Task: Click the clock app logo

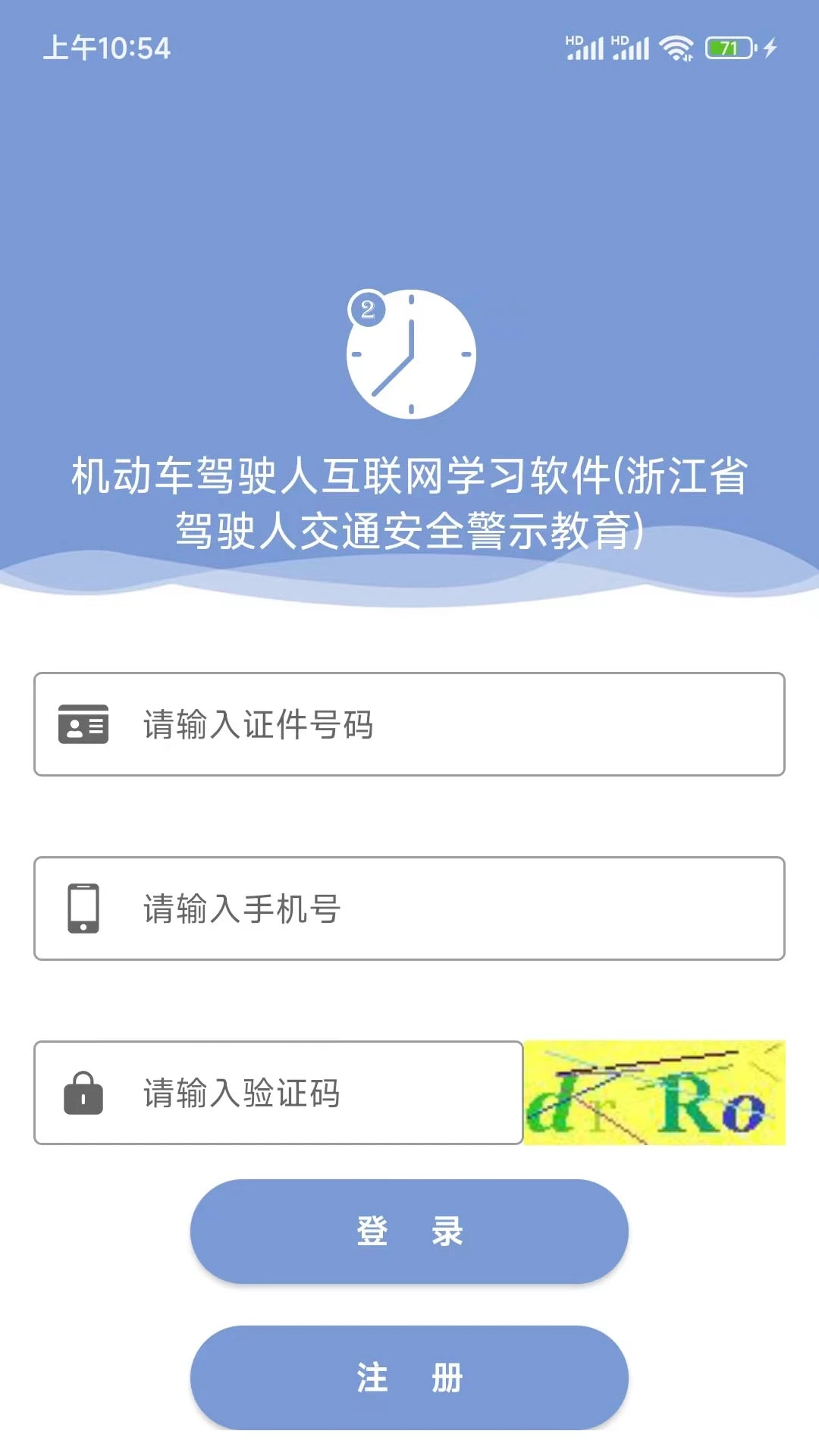Action: (x=412, y=355)
